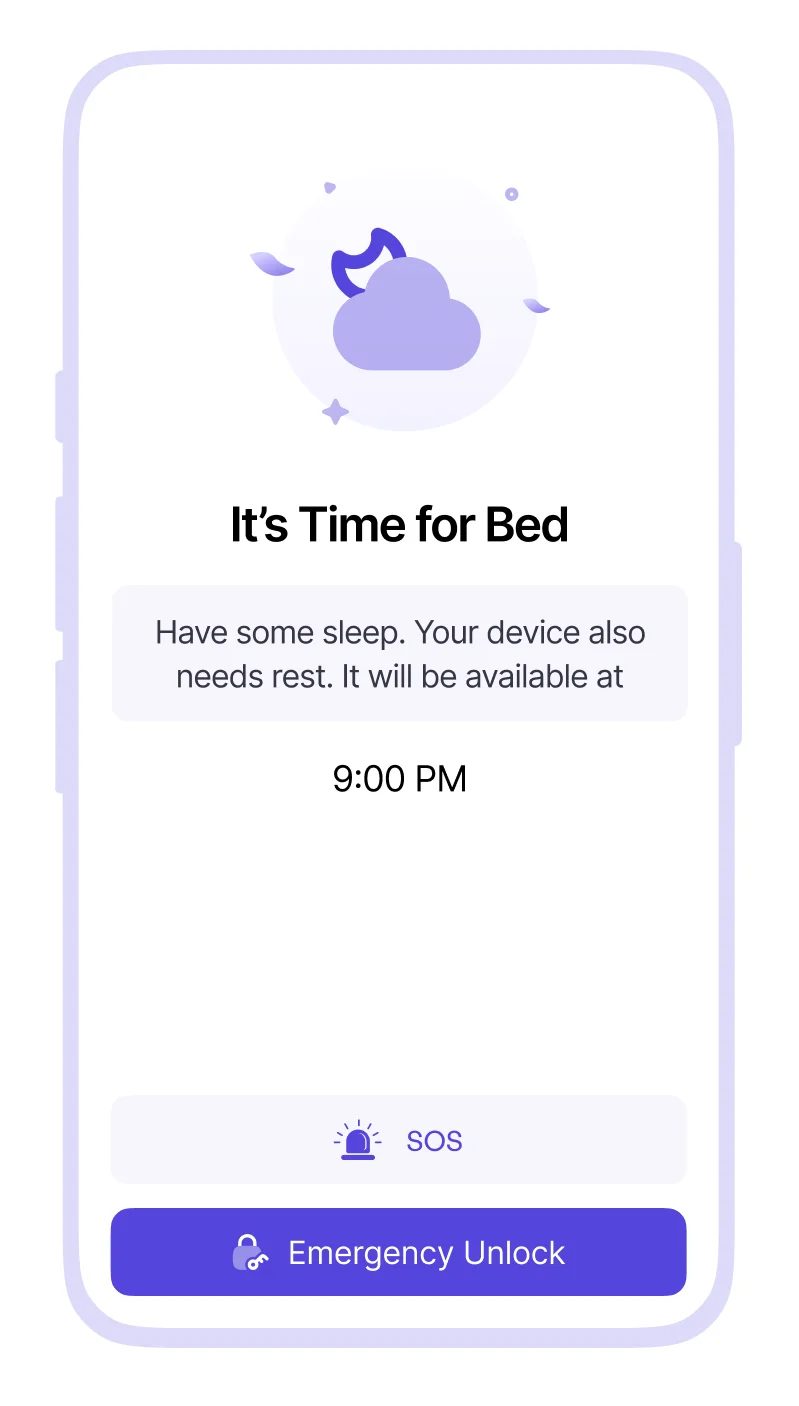Screen dimensions: 799x1406
Task: Activate the SOS button
Action: pyautogui.click(x=399, y=1139)
